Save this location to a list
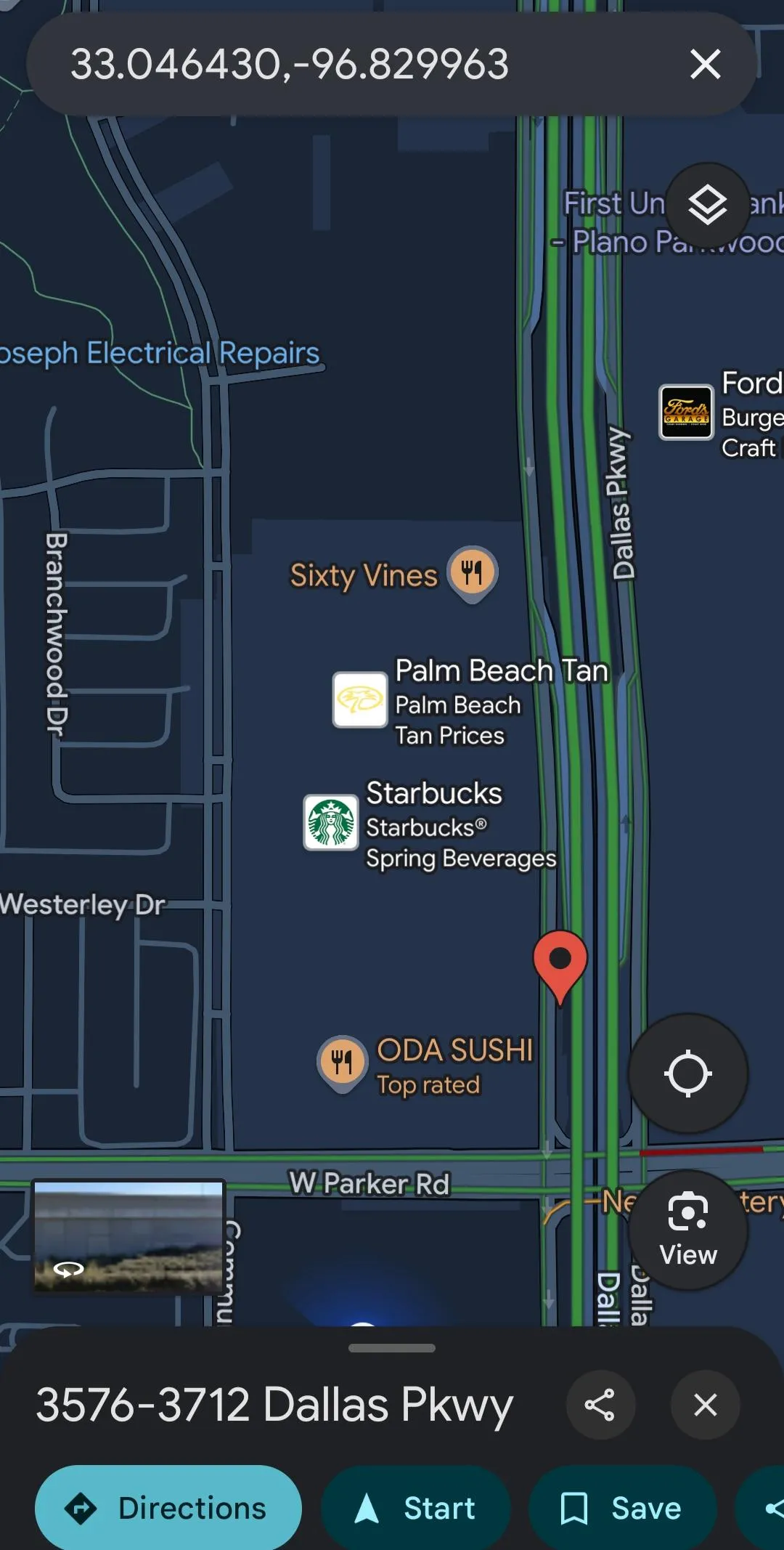The width and height of the screenshot is (784, 1550). [x=622, y=1508]
